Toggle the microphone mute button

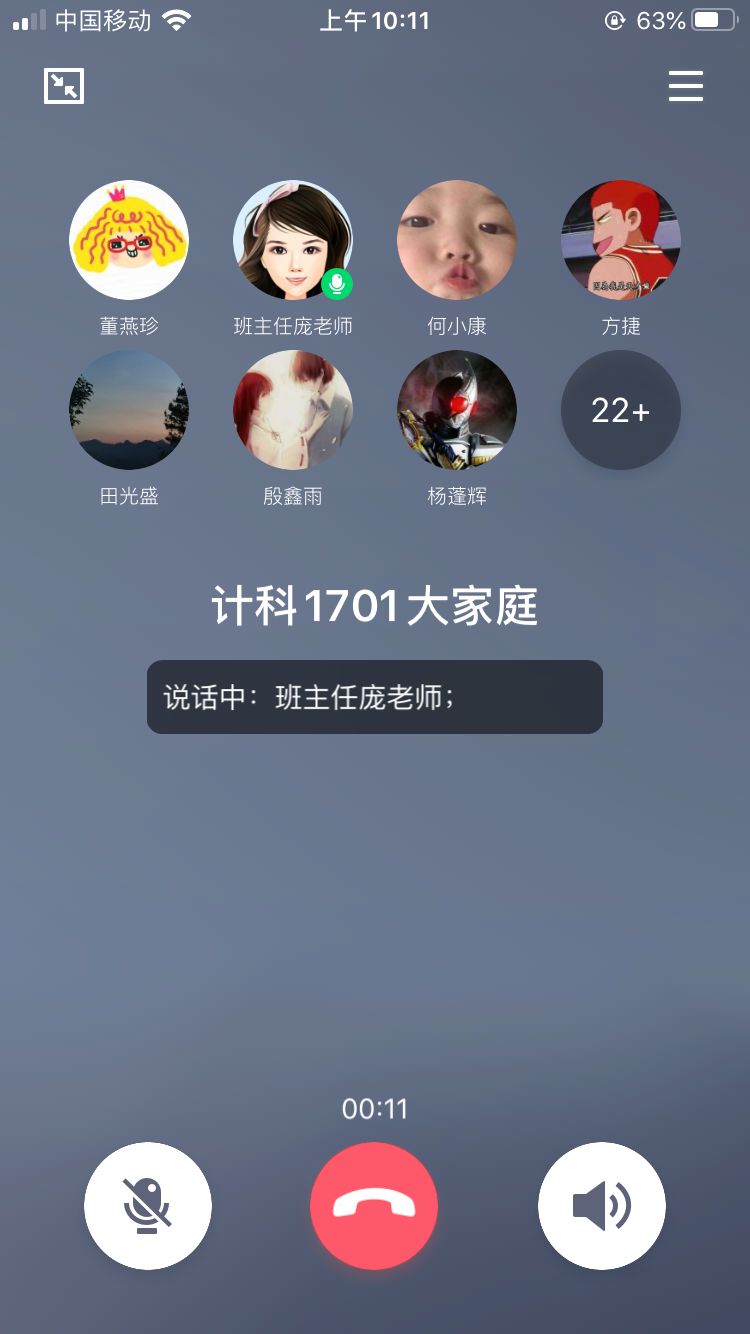click(x=148, y=1205)
